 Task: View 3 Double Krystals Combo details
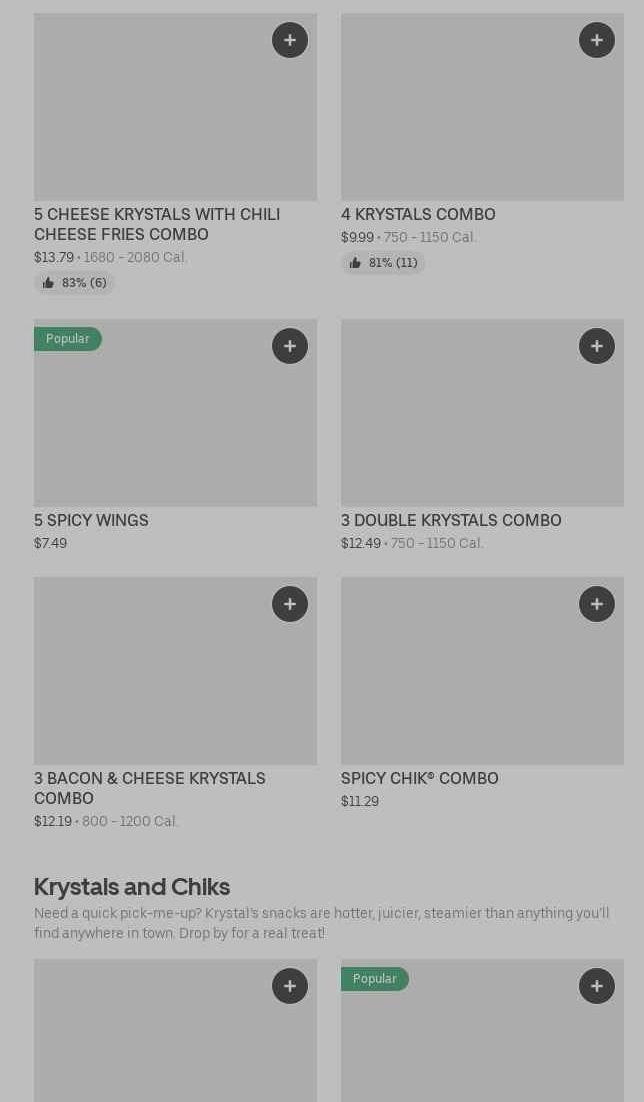coord(450,520)
